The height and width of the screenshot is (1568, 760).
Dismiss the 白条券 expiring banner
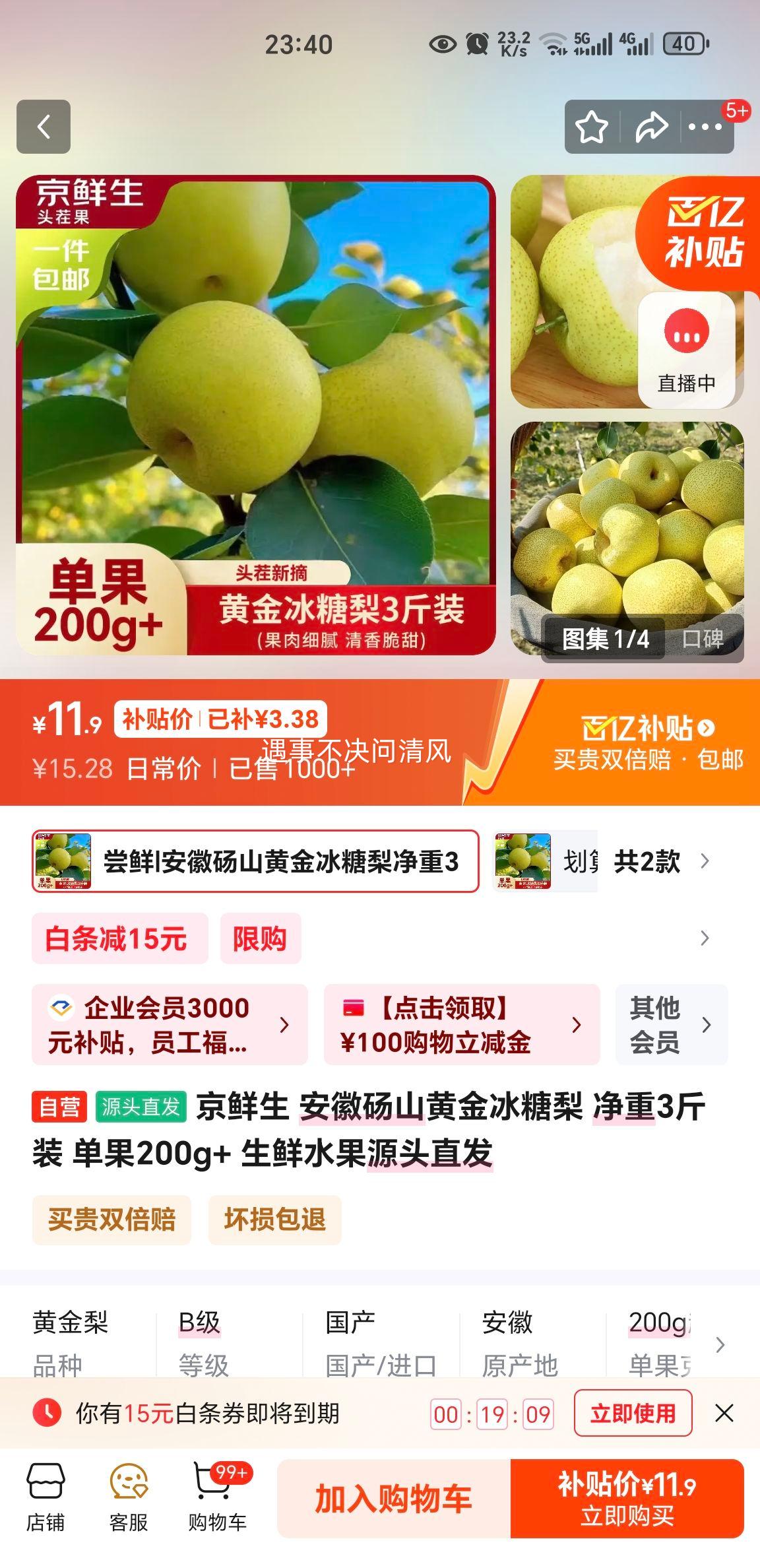(724, 1413)
